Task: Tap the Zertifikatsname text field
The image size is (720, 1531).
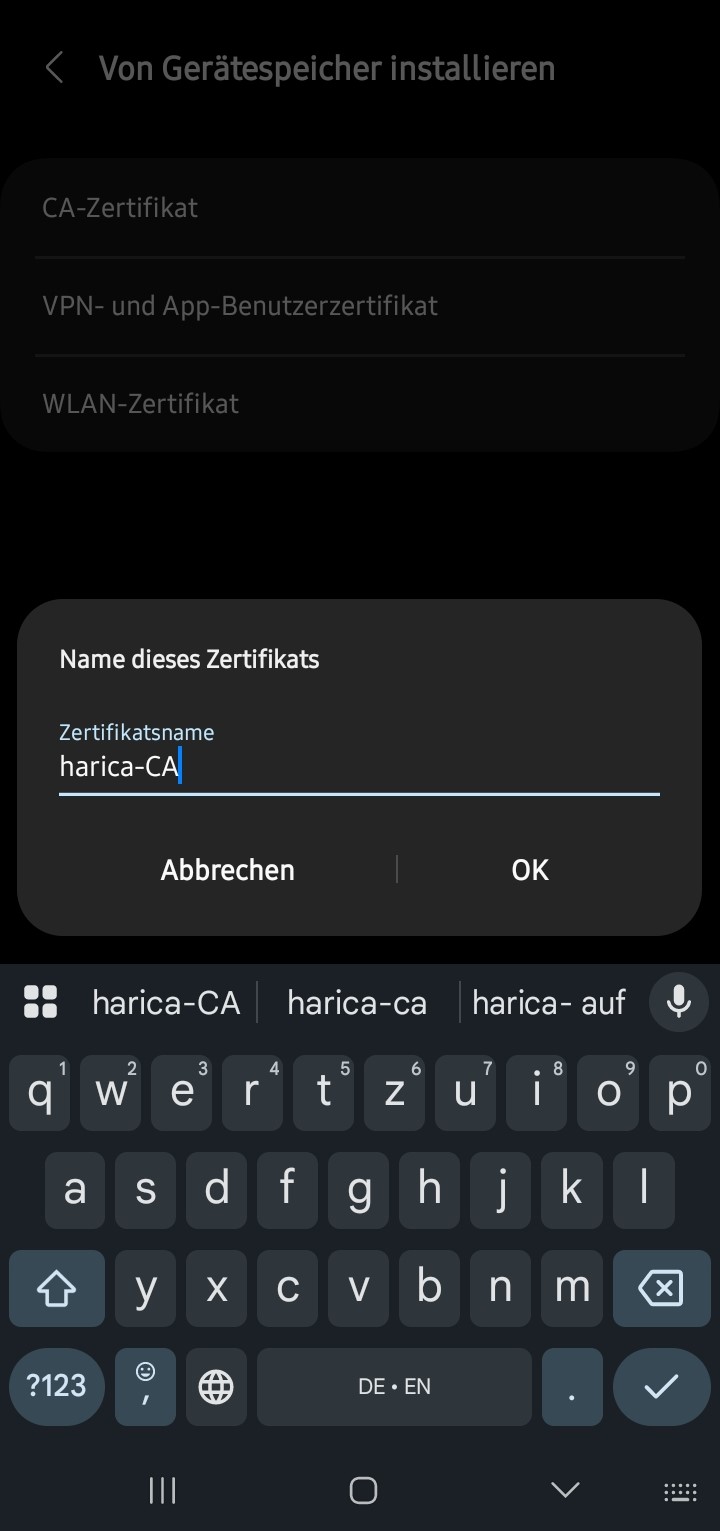Action: (x=359, y=768)
